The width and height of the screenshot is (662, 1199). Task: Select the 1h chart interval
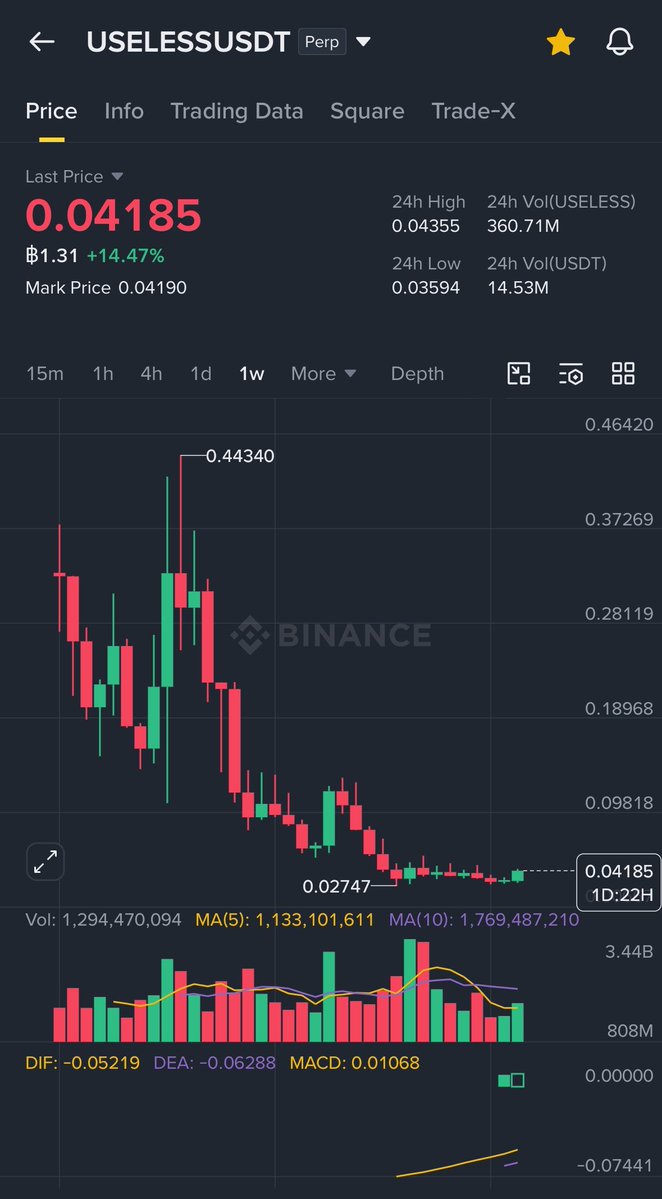click(x=103, y=373)
